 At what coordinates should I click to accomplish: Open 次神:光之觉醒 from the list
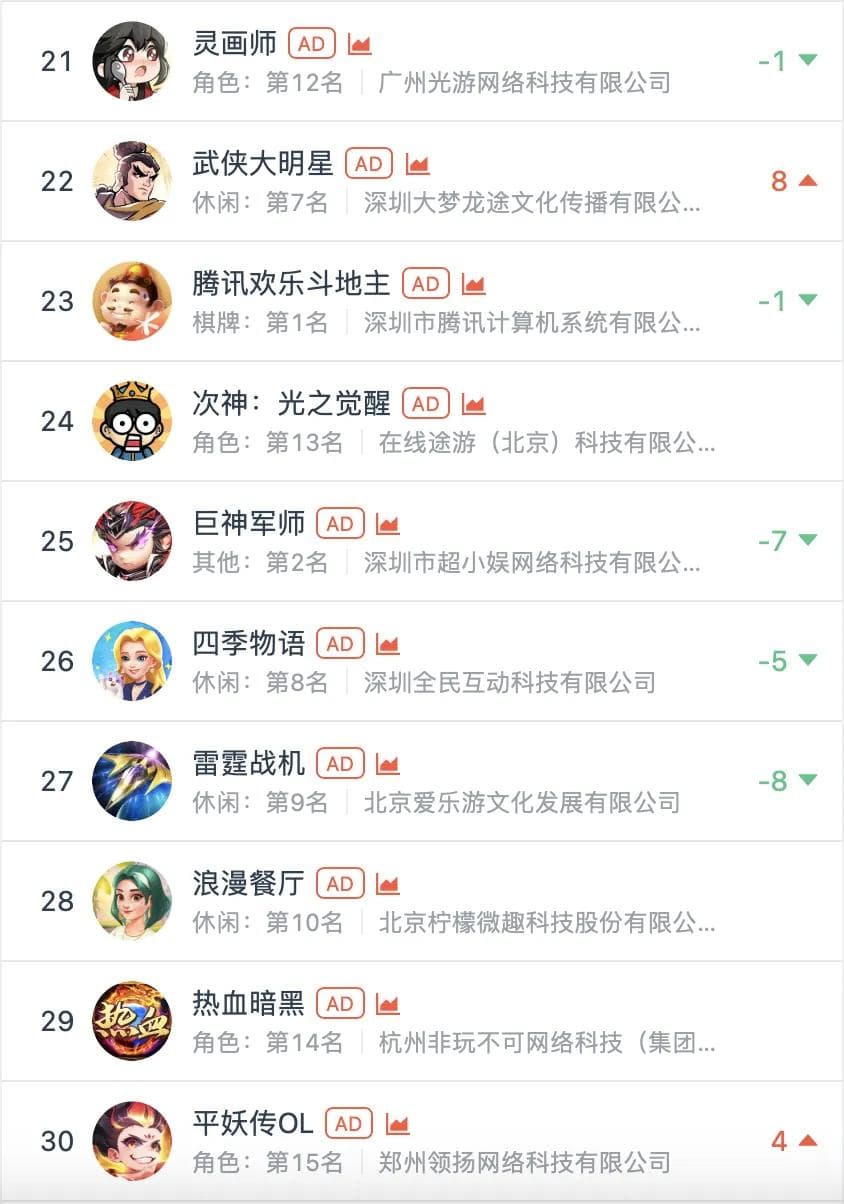point(291,404)
